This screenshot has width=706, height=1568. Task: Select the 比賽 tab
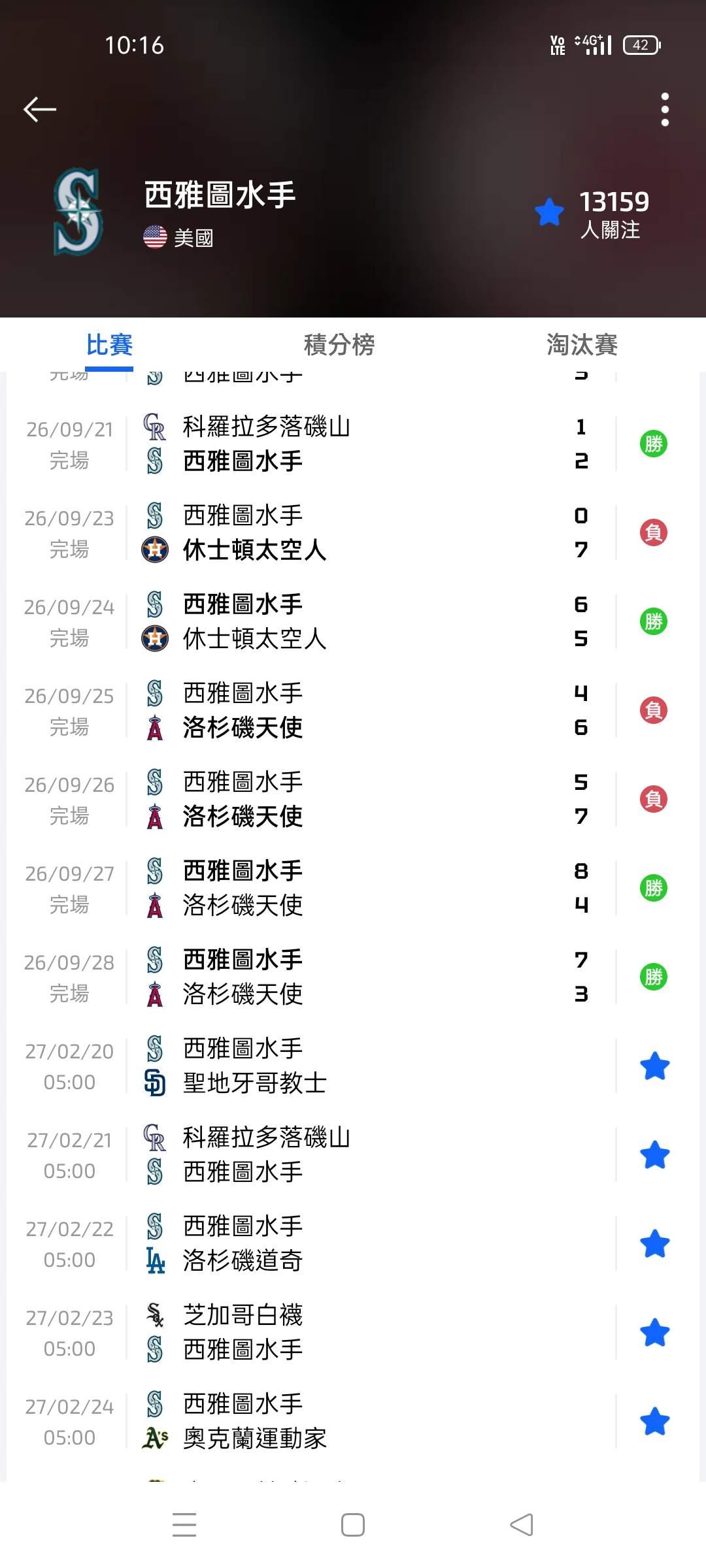(109, 344)
